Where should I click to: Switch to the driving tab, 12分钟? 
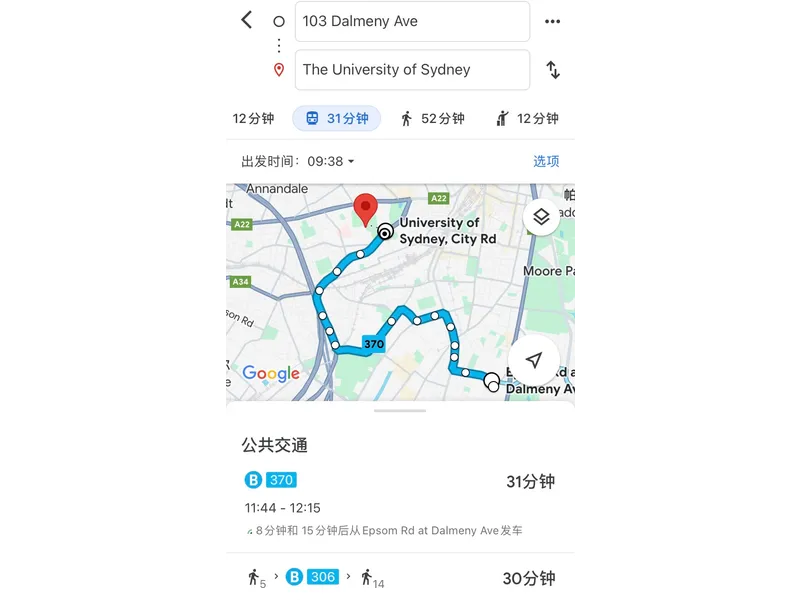tap(253, 119)
